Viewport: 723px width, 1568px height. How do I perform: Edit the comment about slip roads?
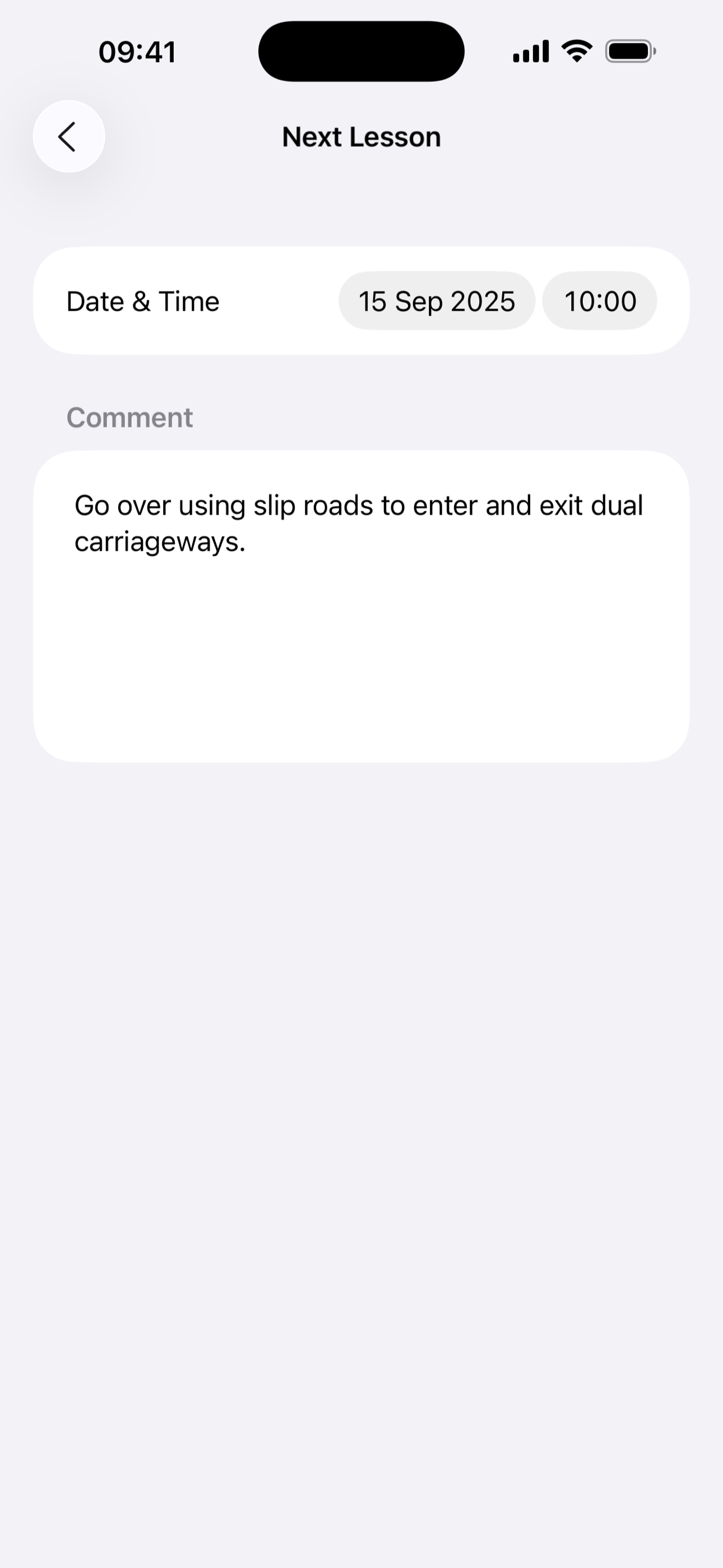[x=361, y=605]
